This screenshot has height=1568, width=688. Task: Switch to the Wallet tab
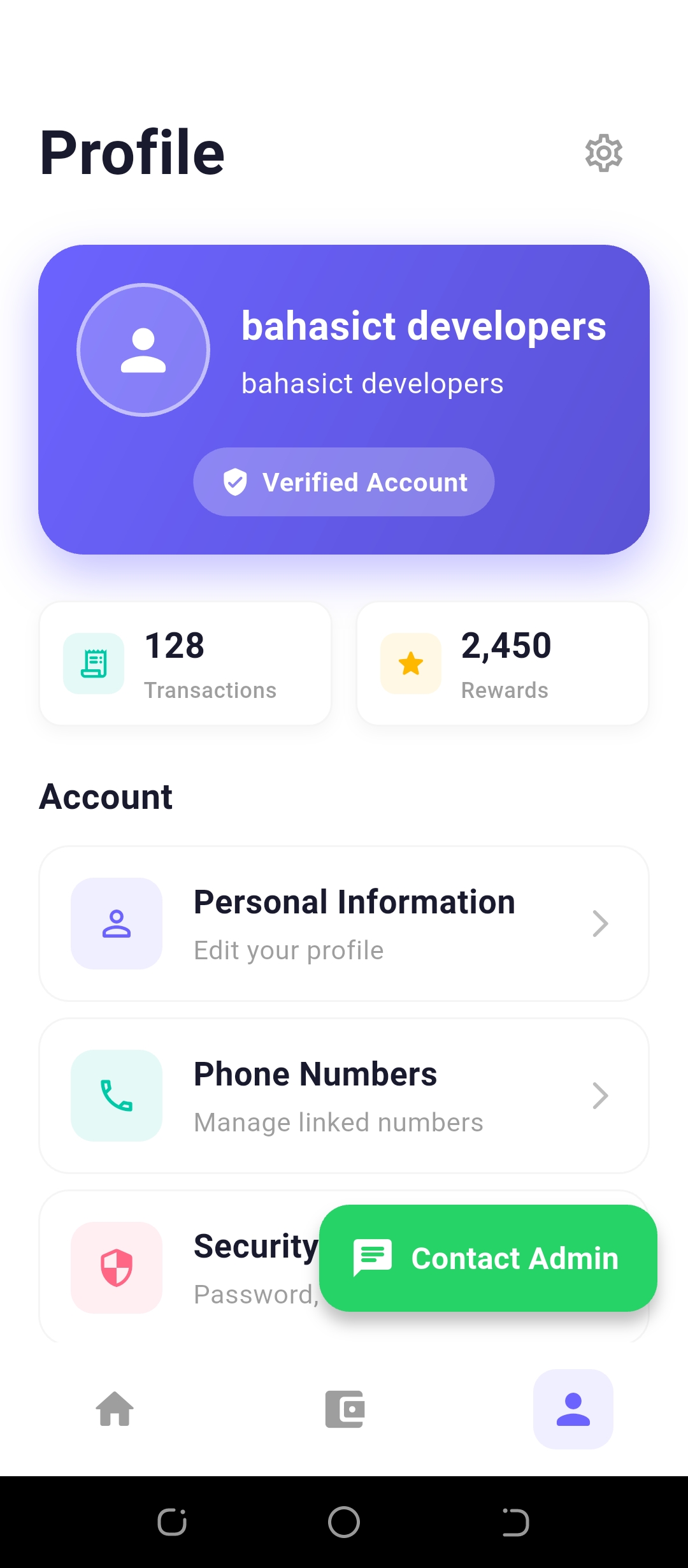coord(344,1409)
